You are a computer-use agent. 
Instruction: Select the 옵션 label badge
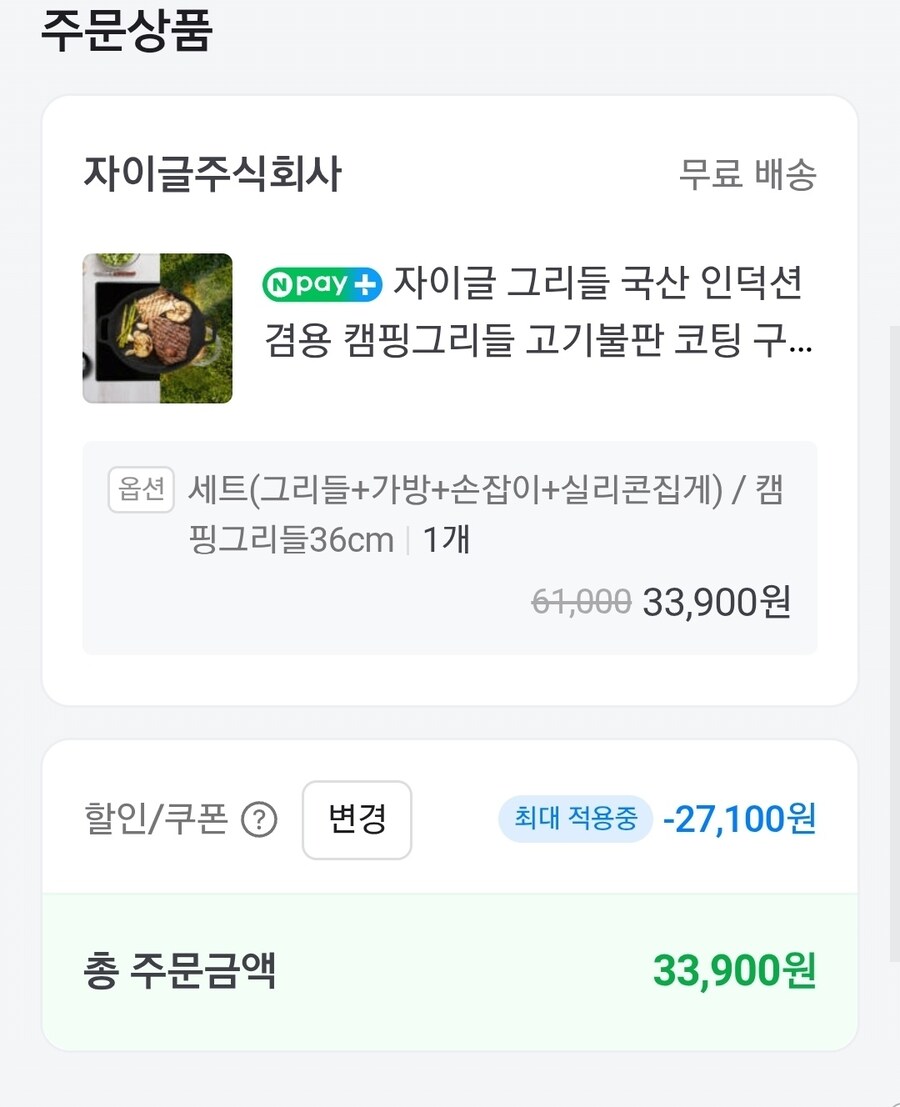tap(141, 491)
